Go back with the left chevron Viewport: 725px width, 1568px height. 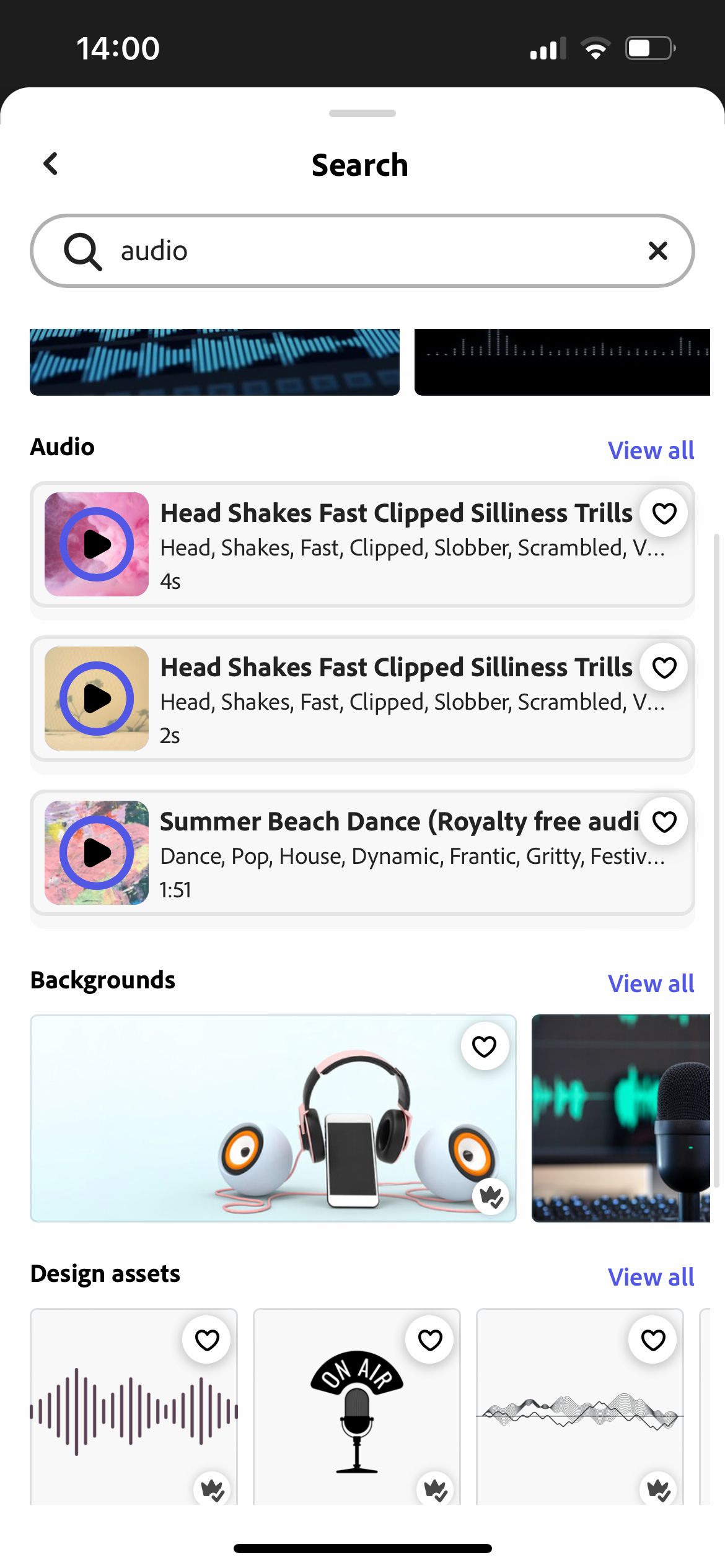50,163
